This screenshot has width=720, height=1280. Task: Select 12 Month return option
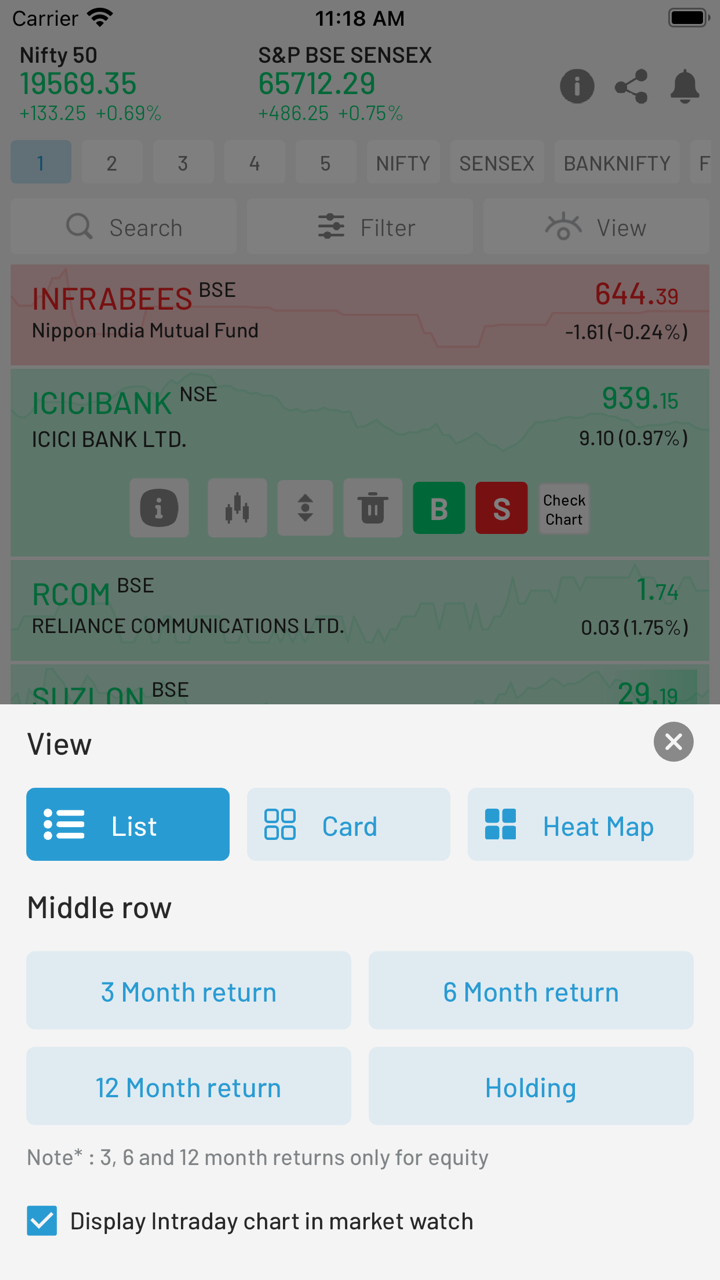coord(189,1087)
